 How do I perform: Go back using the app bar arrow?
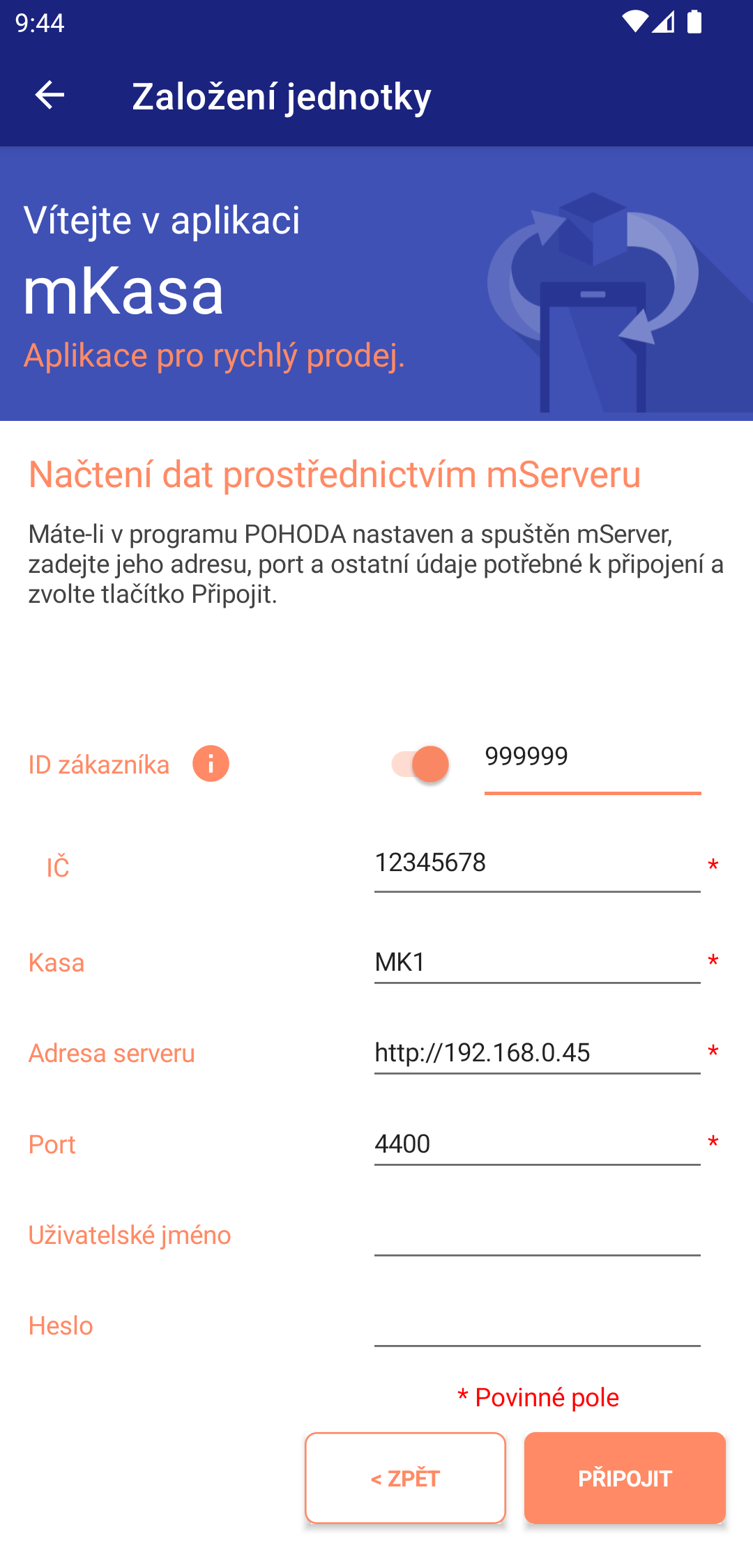tap(50, 95)
